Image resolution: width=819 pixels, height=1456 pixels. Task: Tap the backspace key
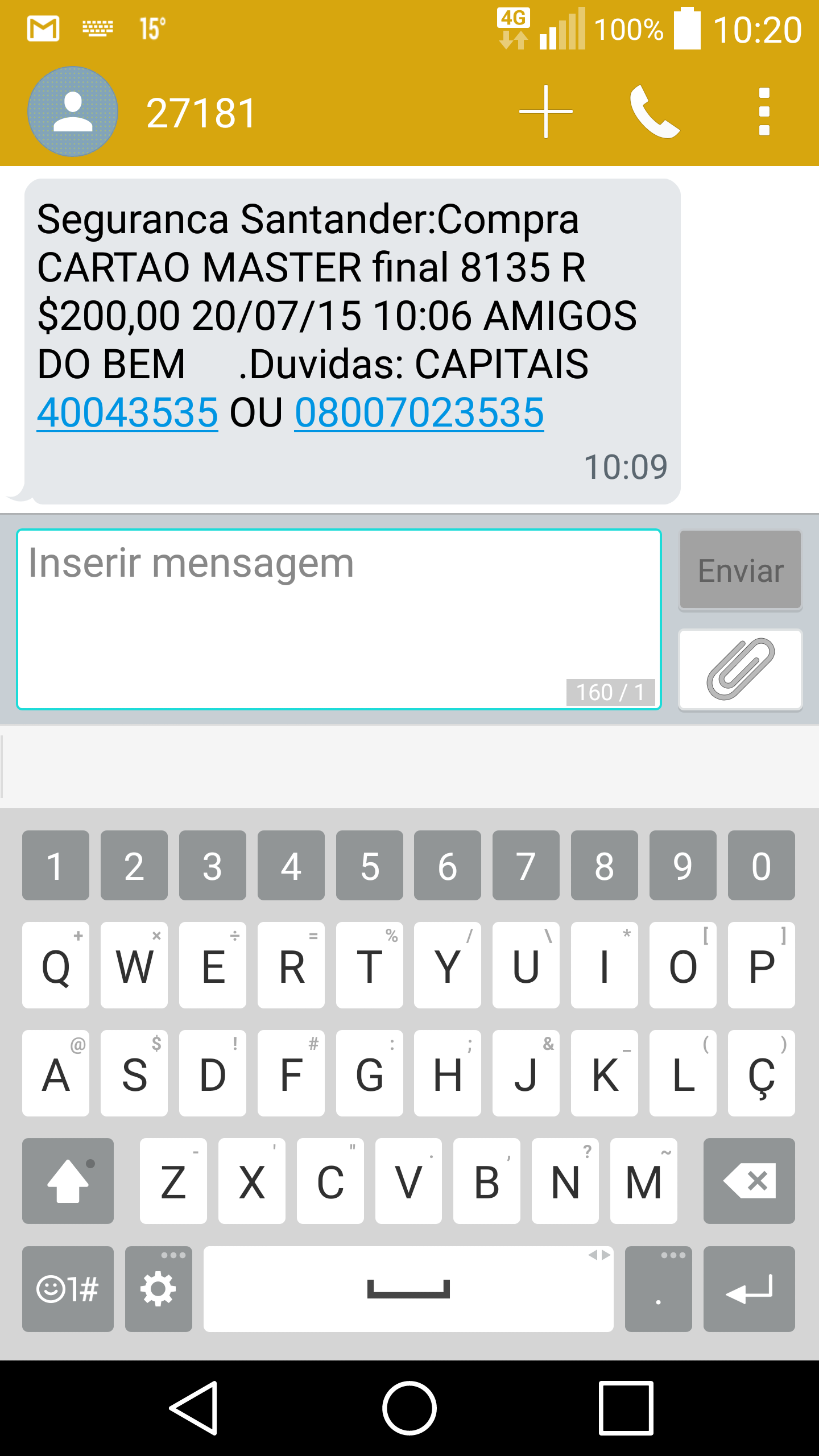[749, 1181]
